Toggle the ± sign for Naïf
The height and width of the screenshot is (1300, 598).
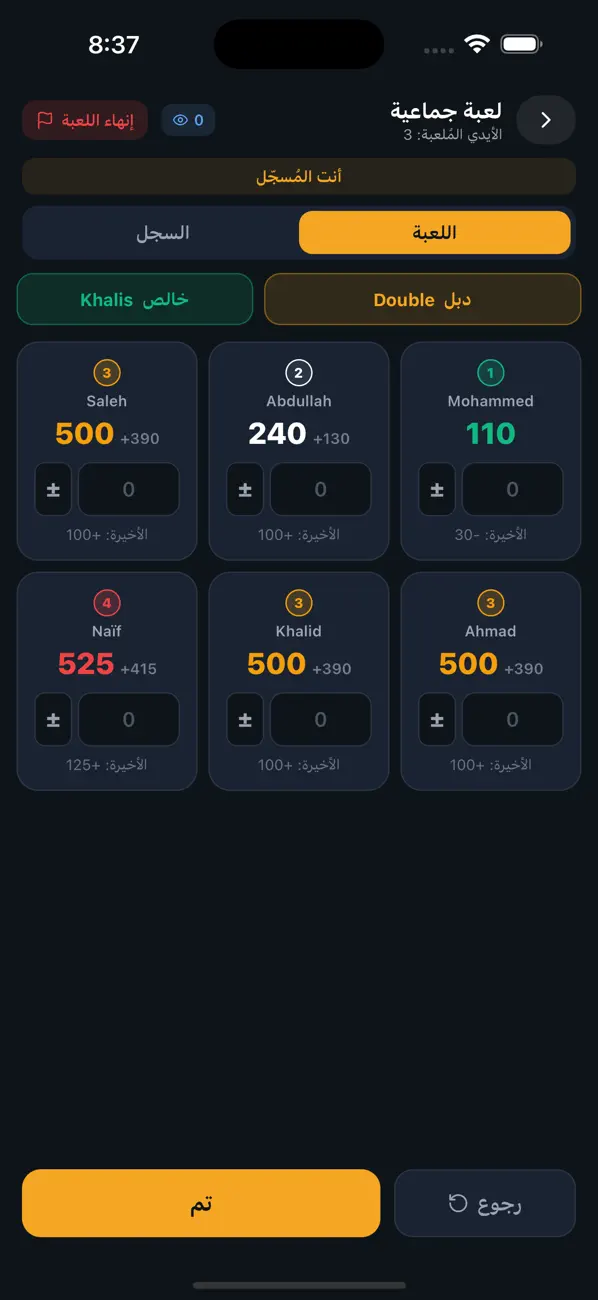pos(53,720)
